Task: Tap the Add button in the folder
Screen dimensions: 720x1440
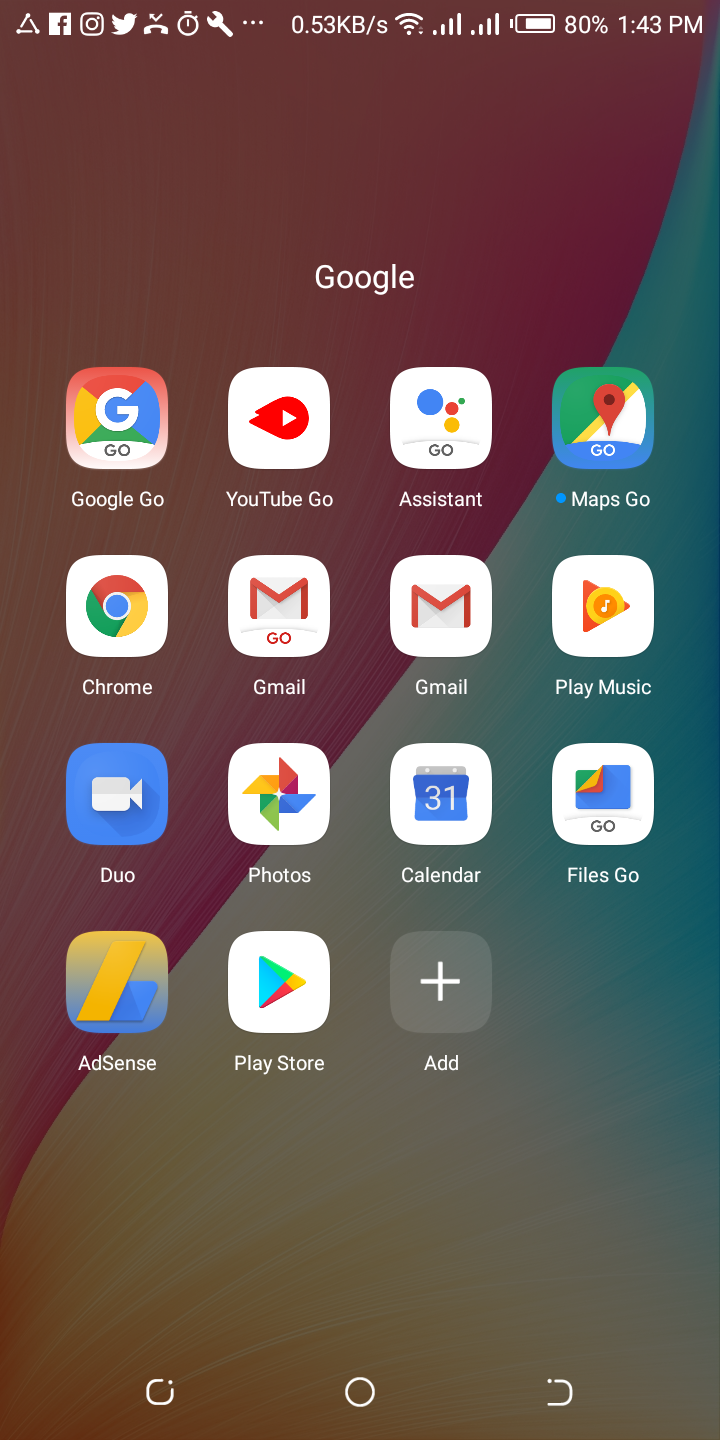Action: [x=440, y=982]
